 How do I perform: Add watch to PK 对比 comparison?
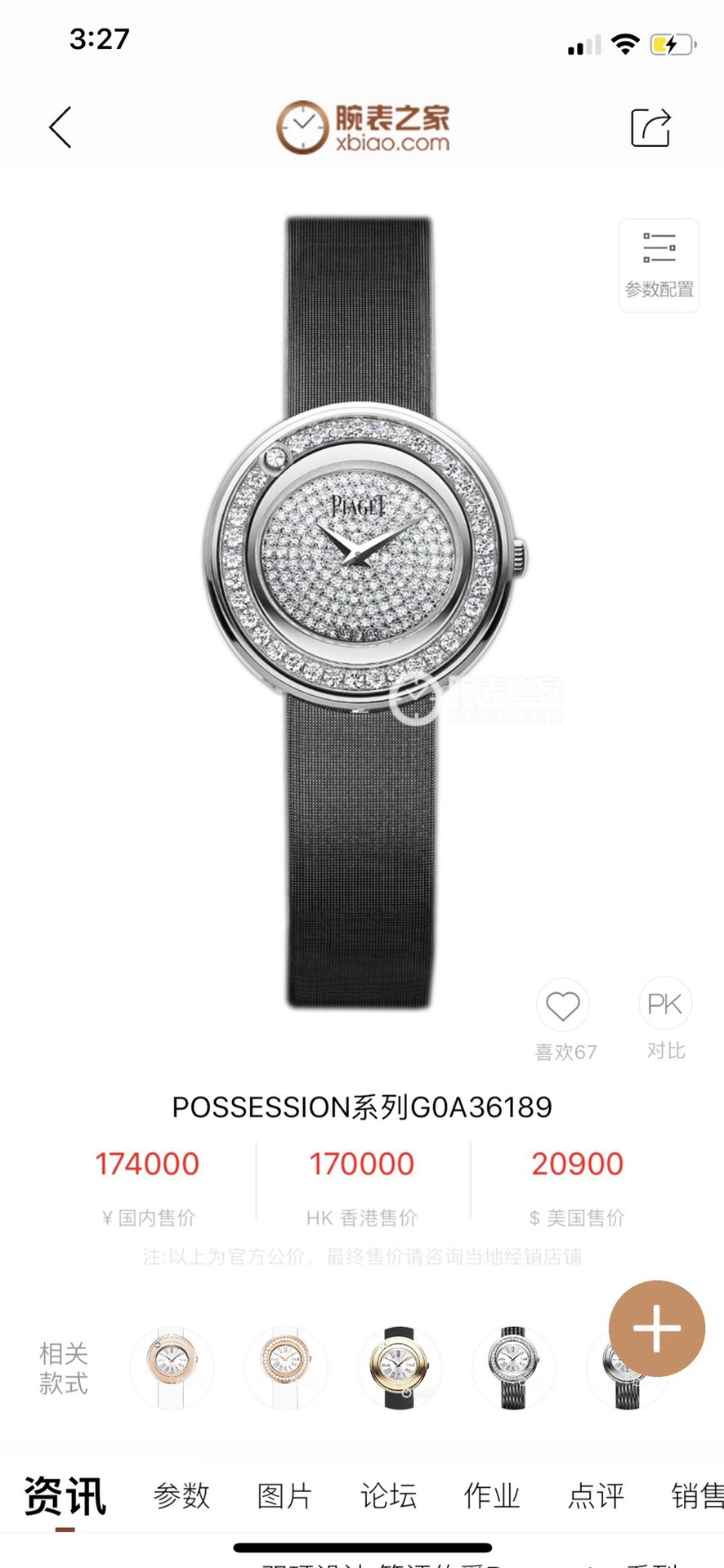tap(665, 1004)
